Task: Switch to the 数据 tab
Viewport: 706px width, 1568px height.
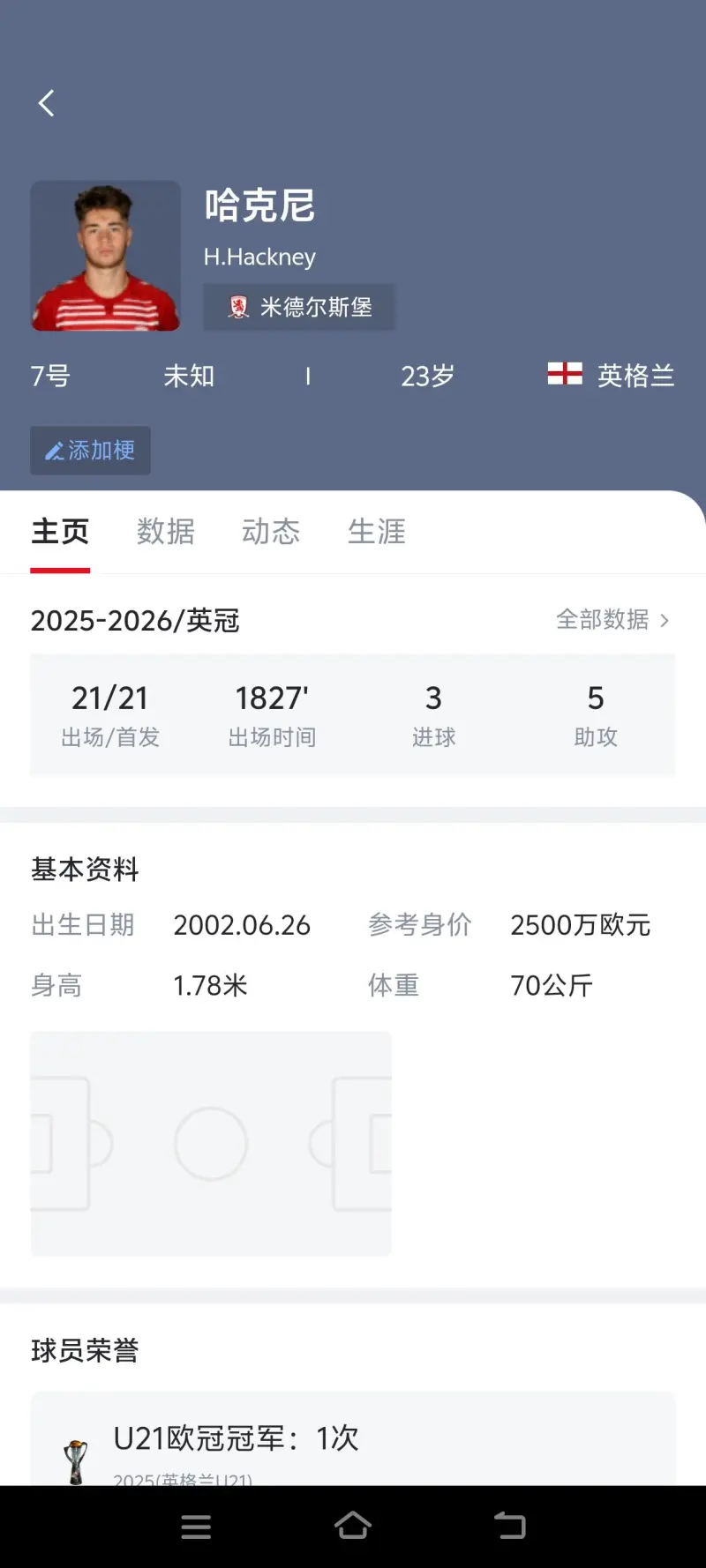Action: [x=165, y=532]
